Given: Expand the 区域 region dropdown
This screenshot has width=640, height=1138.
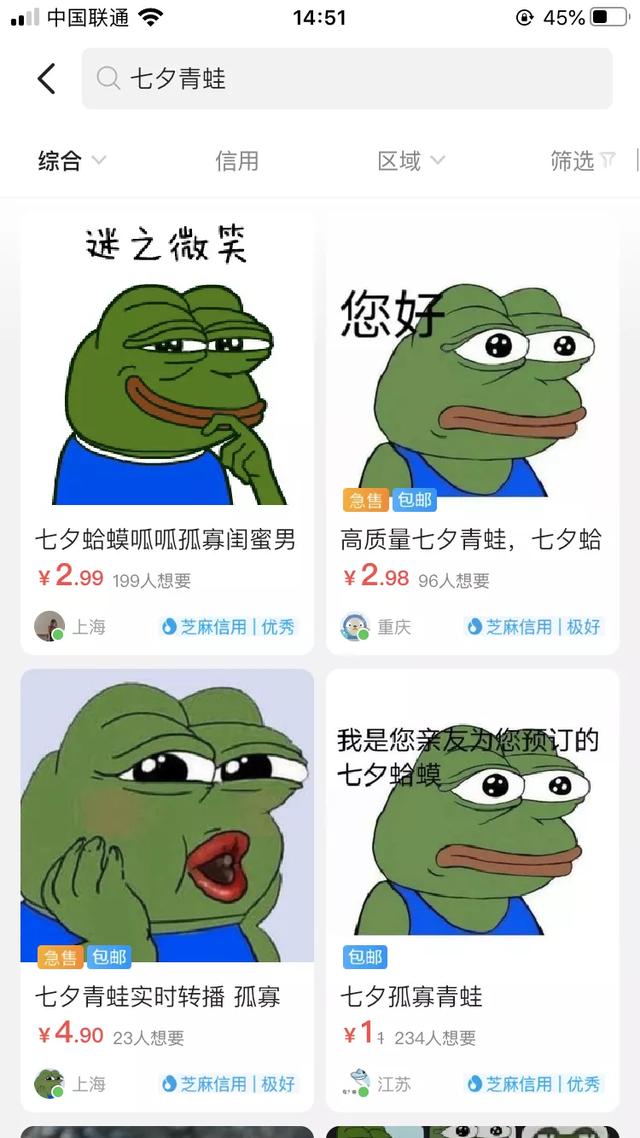Looking at the screenshot, I should 410,160.
